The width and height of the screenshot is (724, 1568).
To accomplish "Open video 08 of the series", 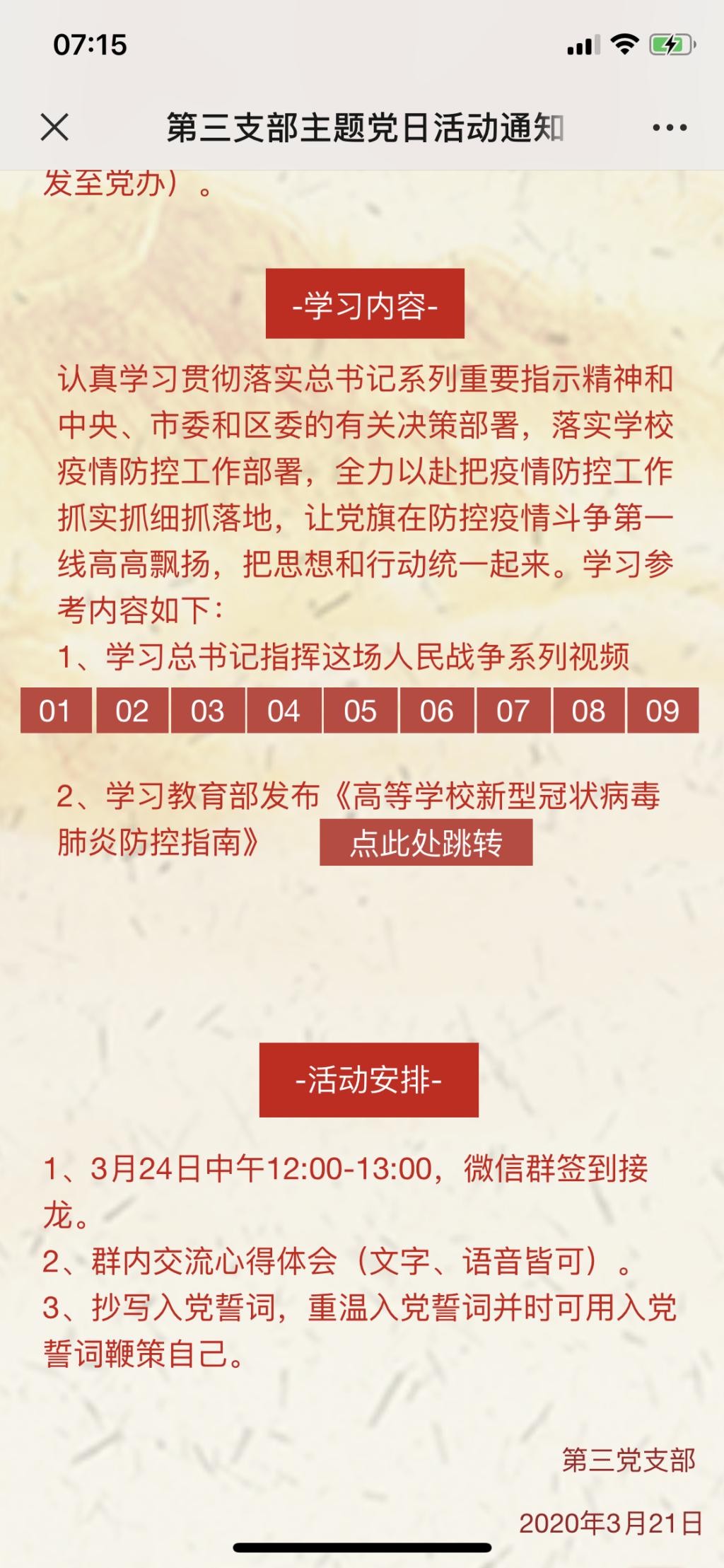I will [x=588, y=710].
